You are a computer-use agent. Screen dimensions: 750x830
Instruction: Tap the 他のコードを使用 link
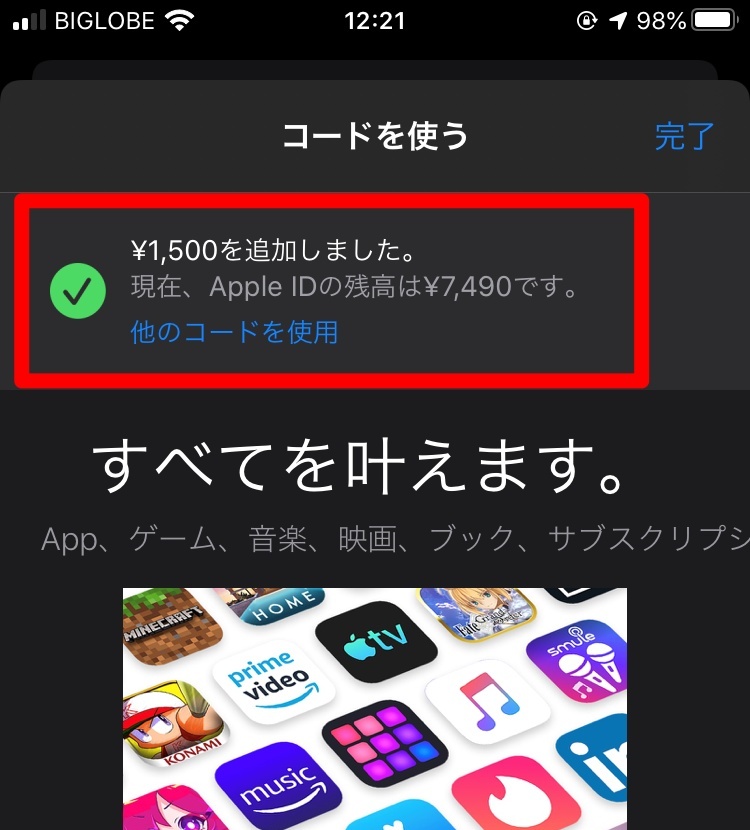(234, 331)
